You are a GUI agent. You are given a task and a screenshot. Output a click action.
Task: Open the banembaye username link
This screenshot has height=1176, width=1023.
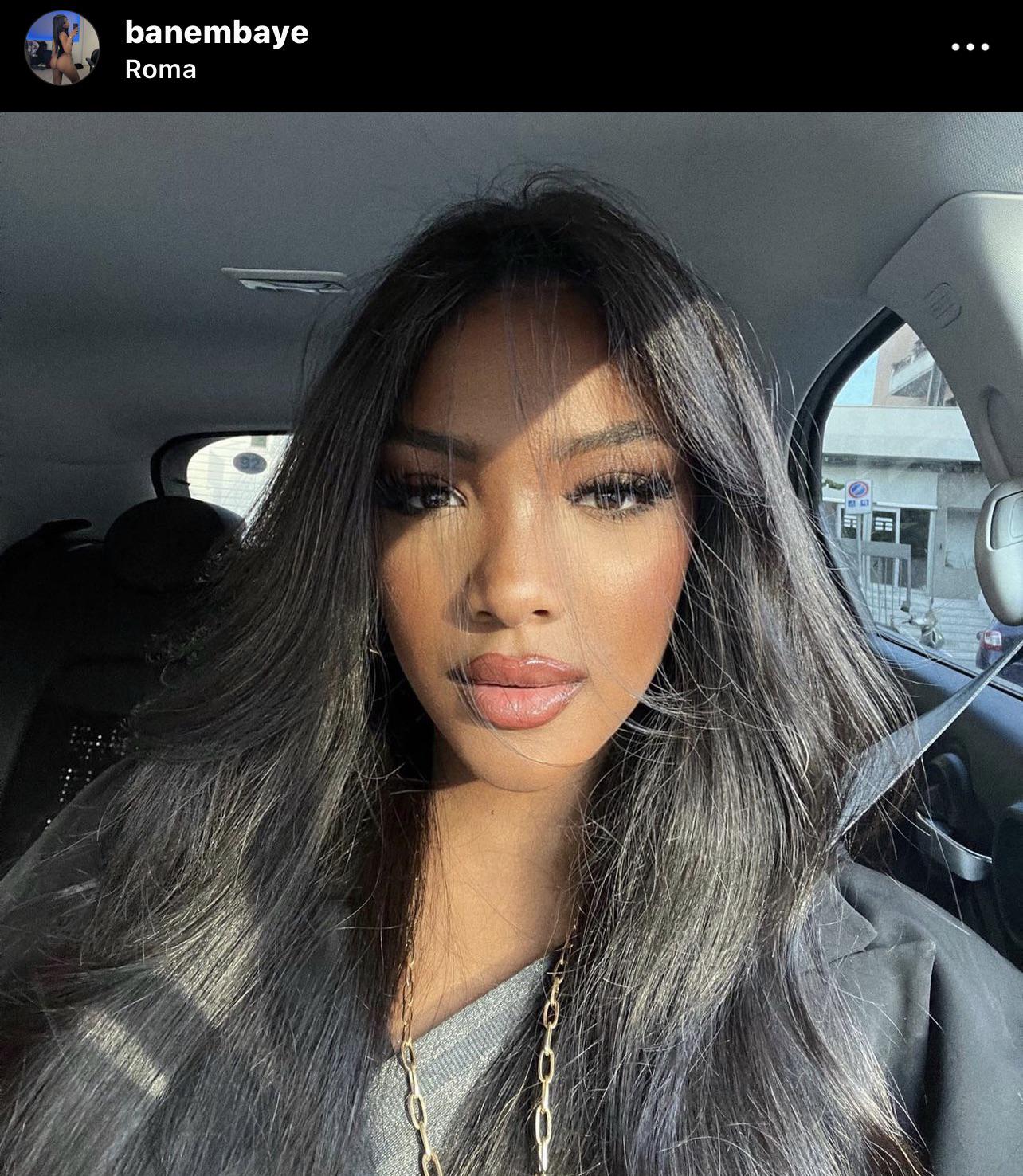pos(216,33)
